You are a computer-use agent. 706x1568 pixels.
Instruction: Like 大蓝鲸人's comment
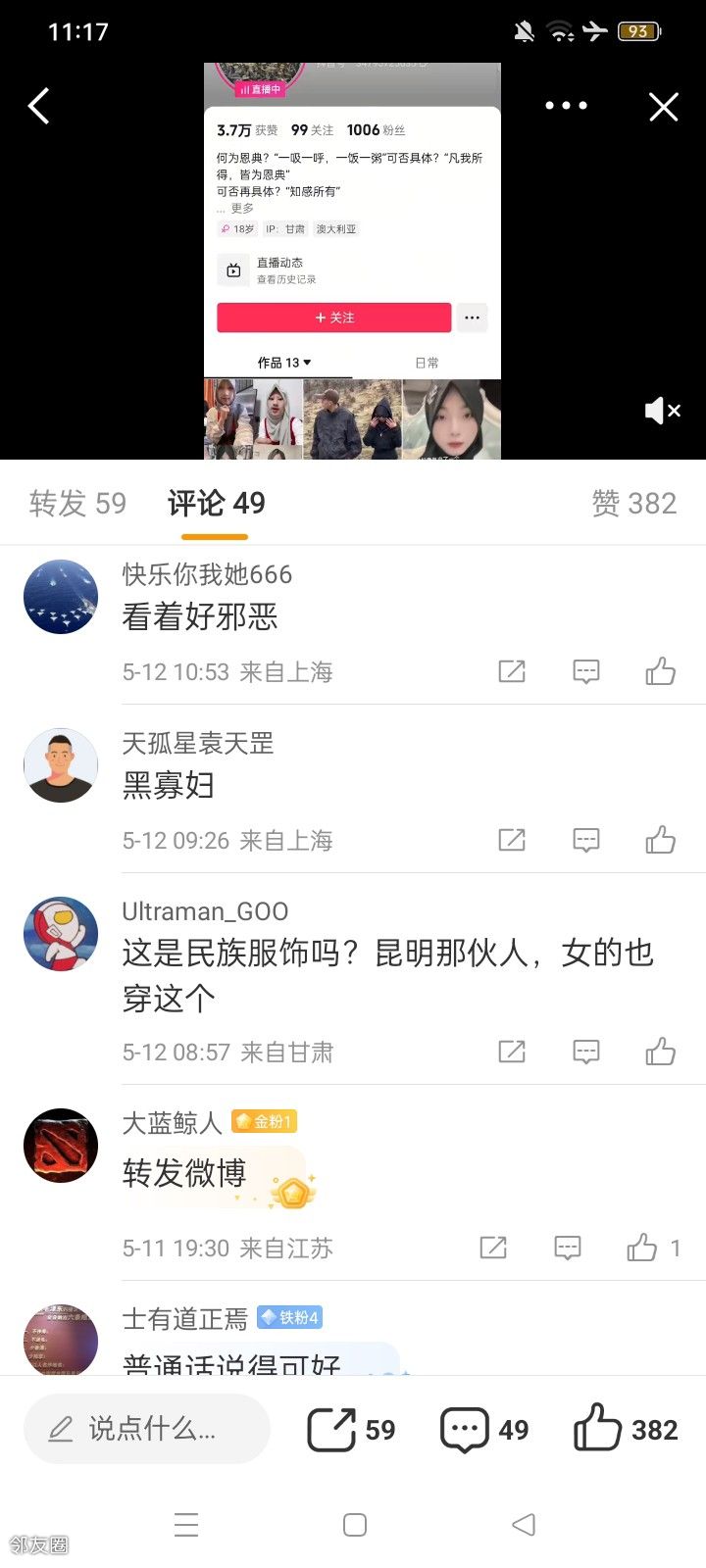click(x=642, y=1248)
